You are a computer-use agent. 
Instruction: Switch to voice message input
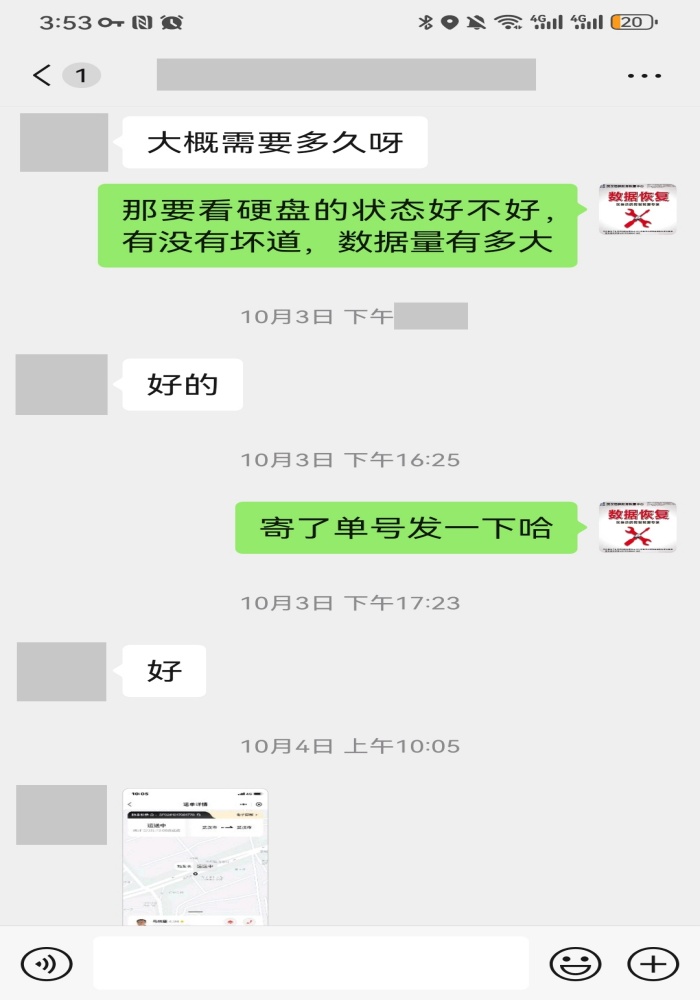(x=46, y=964)
